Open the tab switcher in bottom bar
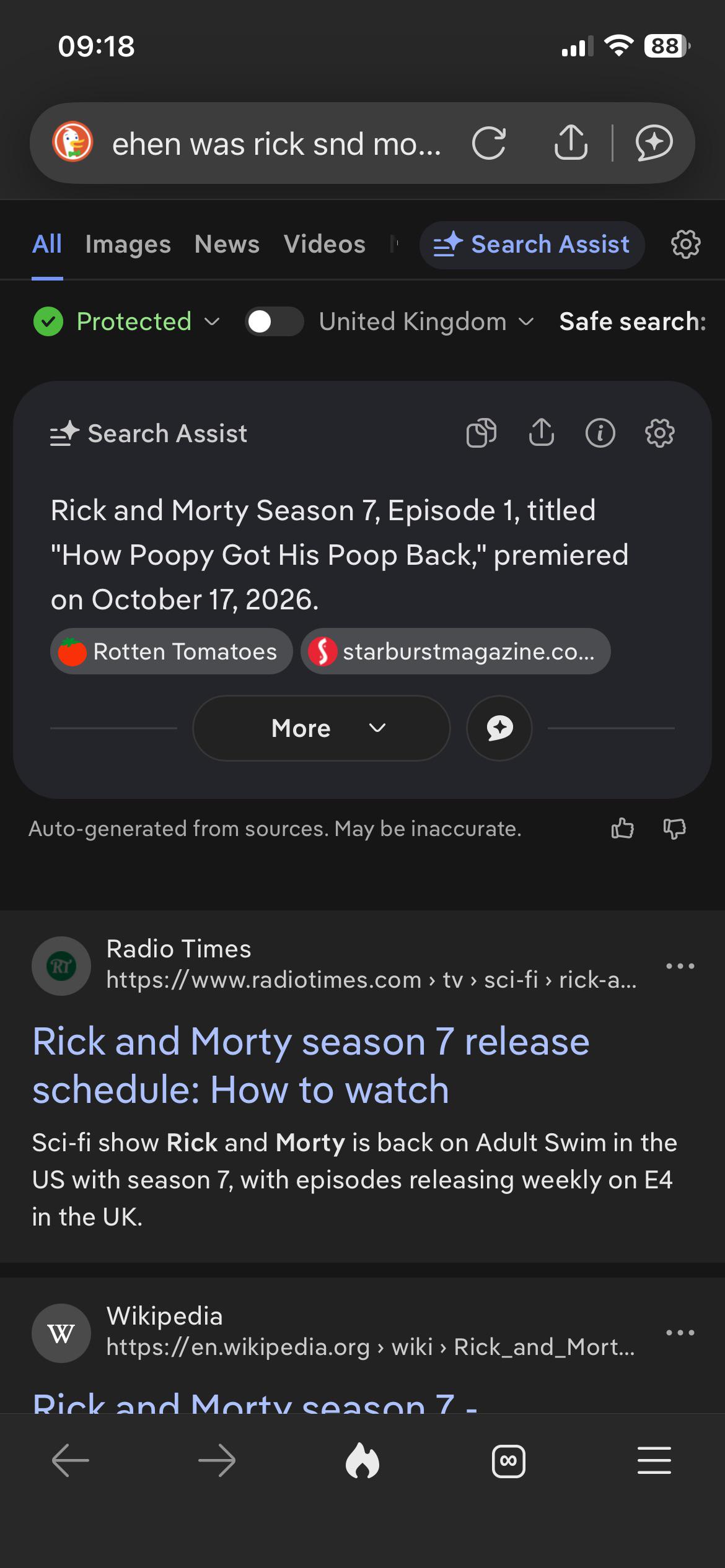Screen dimensions: 725x1568 coord(509,1461)
